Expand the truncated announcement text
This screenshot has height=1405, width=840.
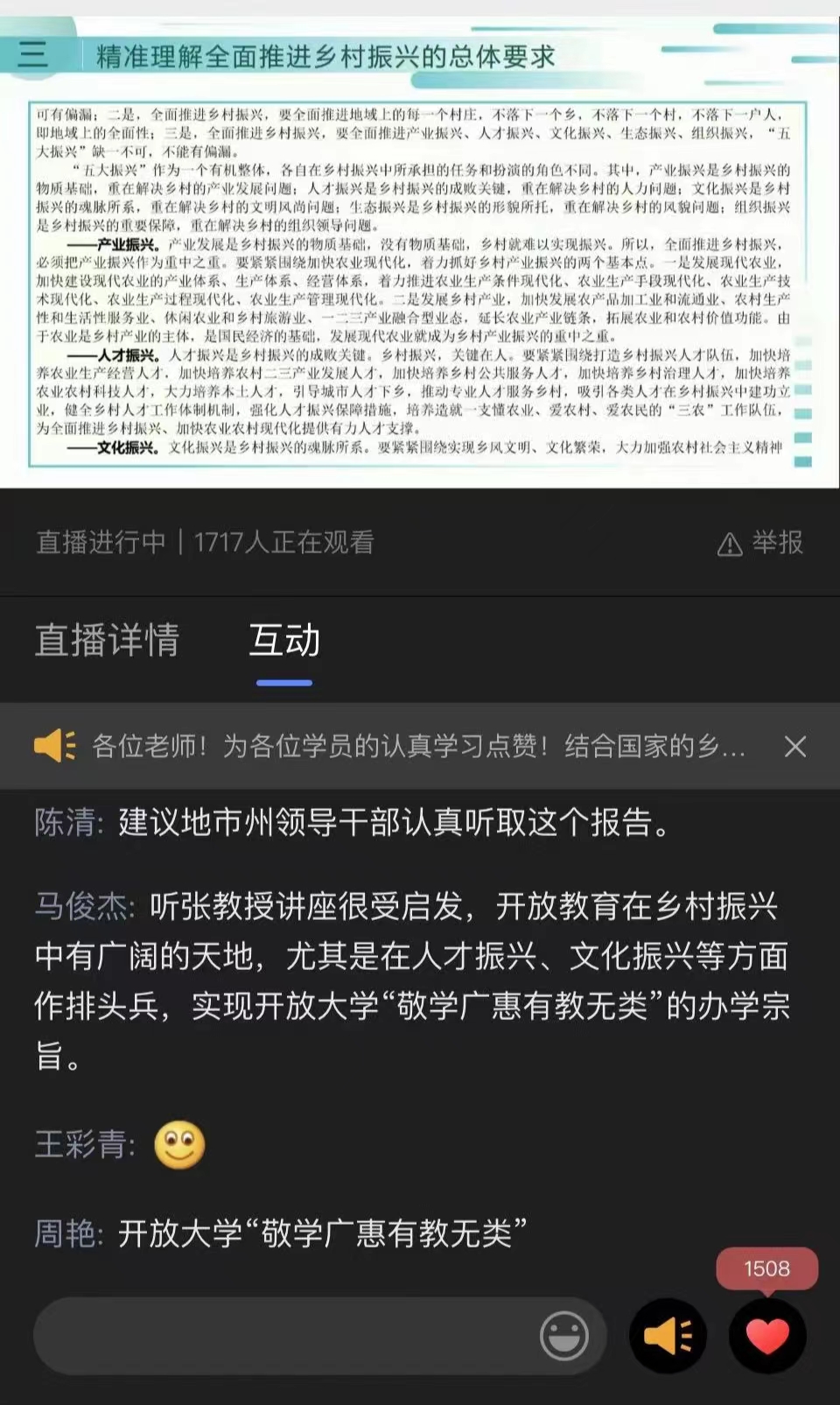point(418,747)
